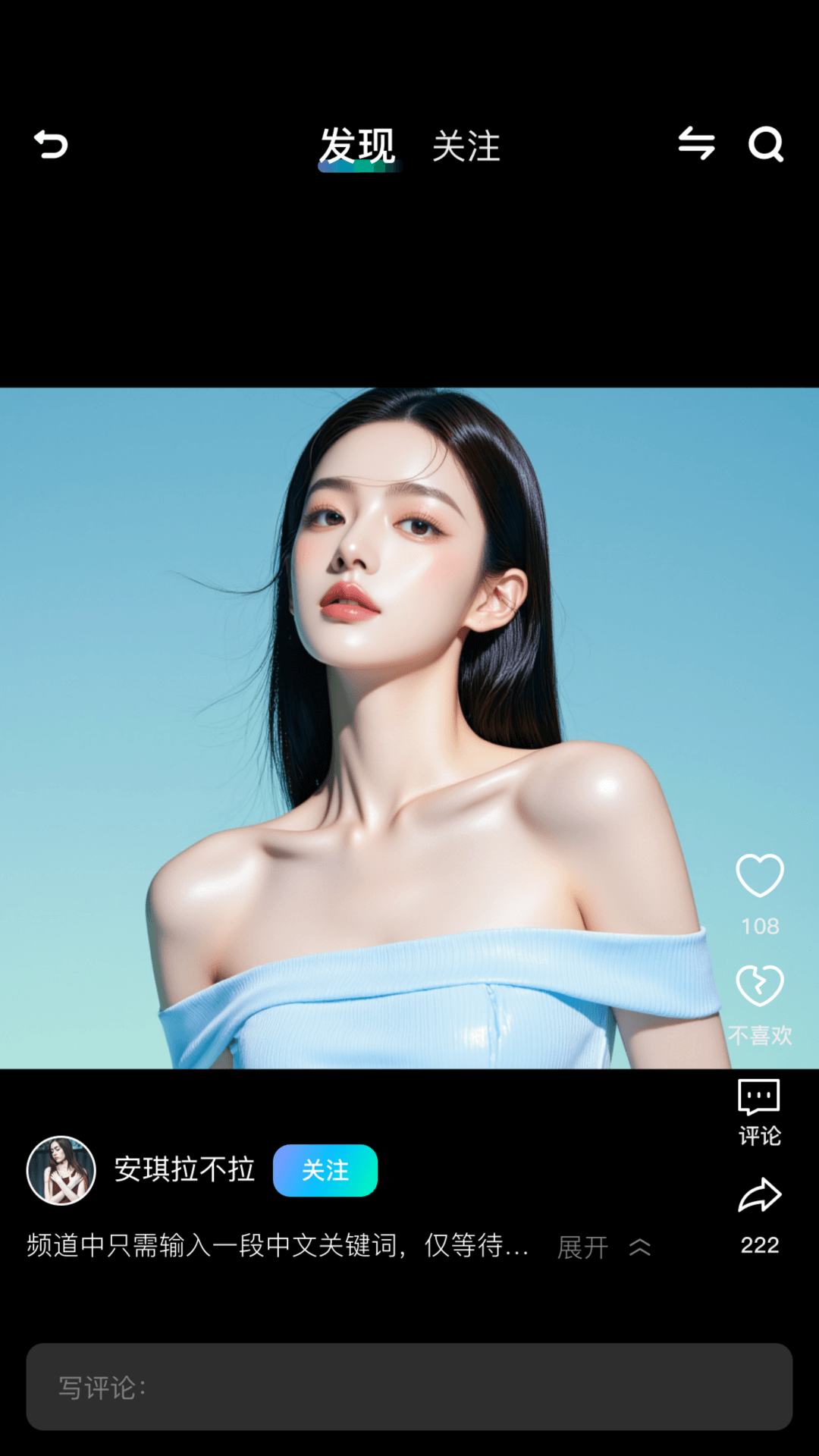Follow 安琪拉不拉 with the 关注 button
The width and height of the screenshot is (819, 1456).
coord(325,1170)
